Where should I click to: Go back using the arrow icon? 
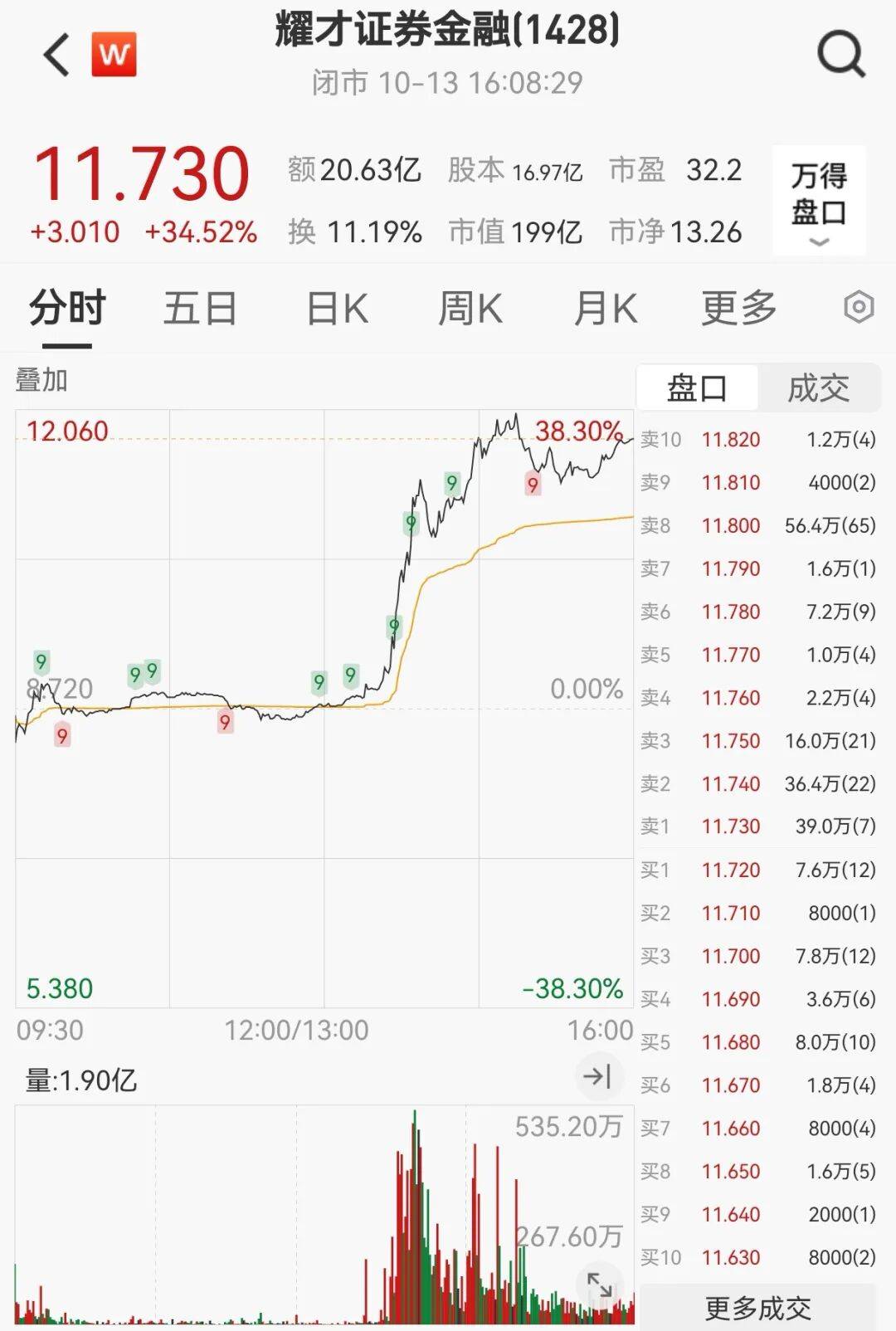click(56, 56)
